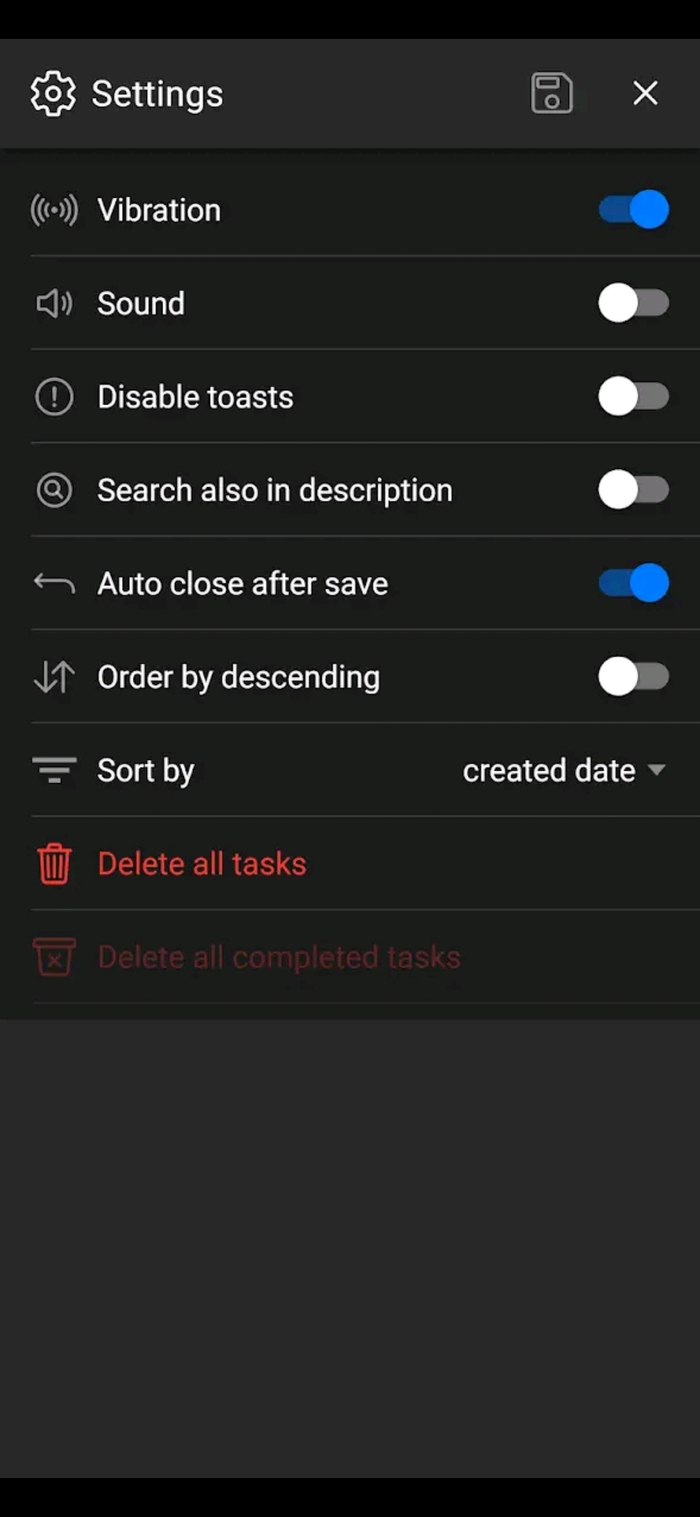Screen dimensions: 700x1517
Task: Turn off the Vibration switch
Action: pyautogui.click(x=634, y=210)
